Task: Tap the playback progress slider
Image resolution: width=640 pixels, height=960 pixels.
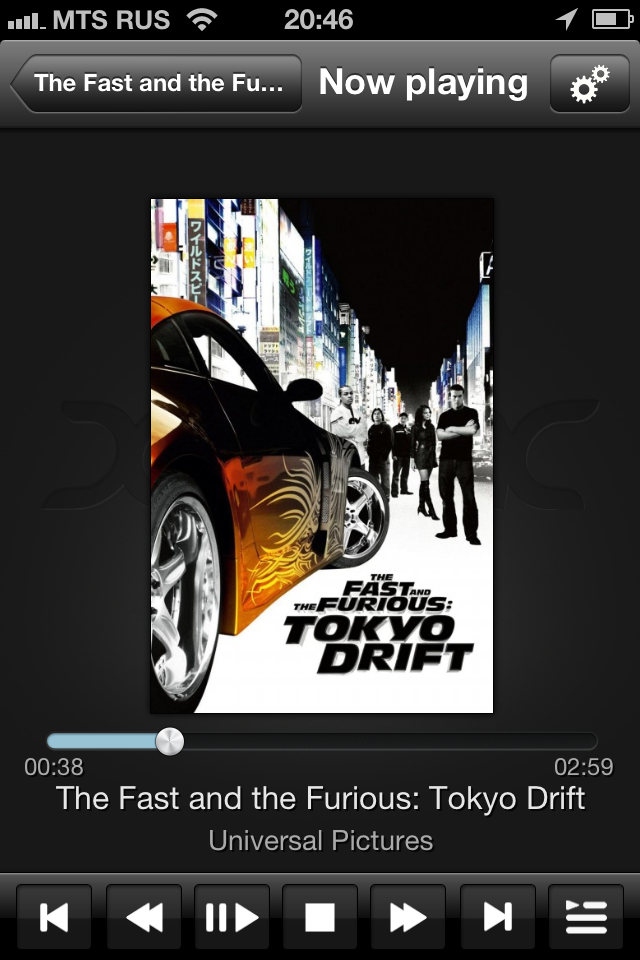Action: click(320, 741)
